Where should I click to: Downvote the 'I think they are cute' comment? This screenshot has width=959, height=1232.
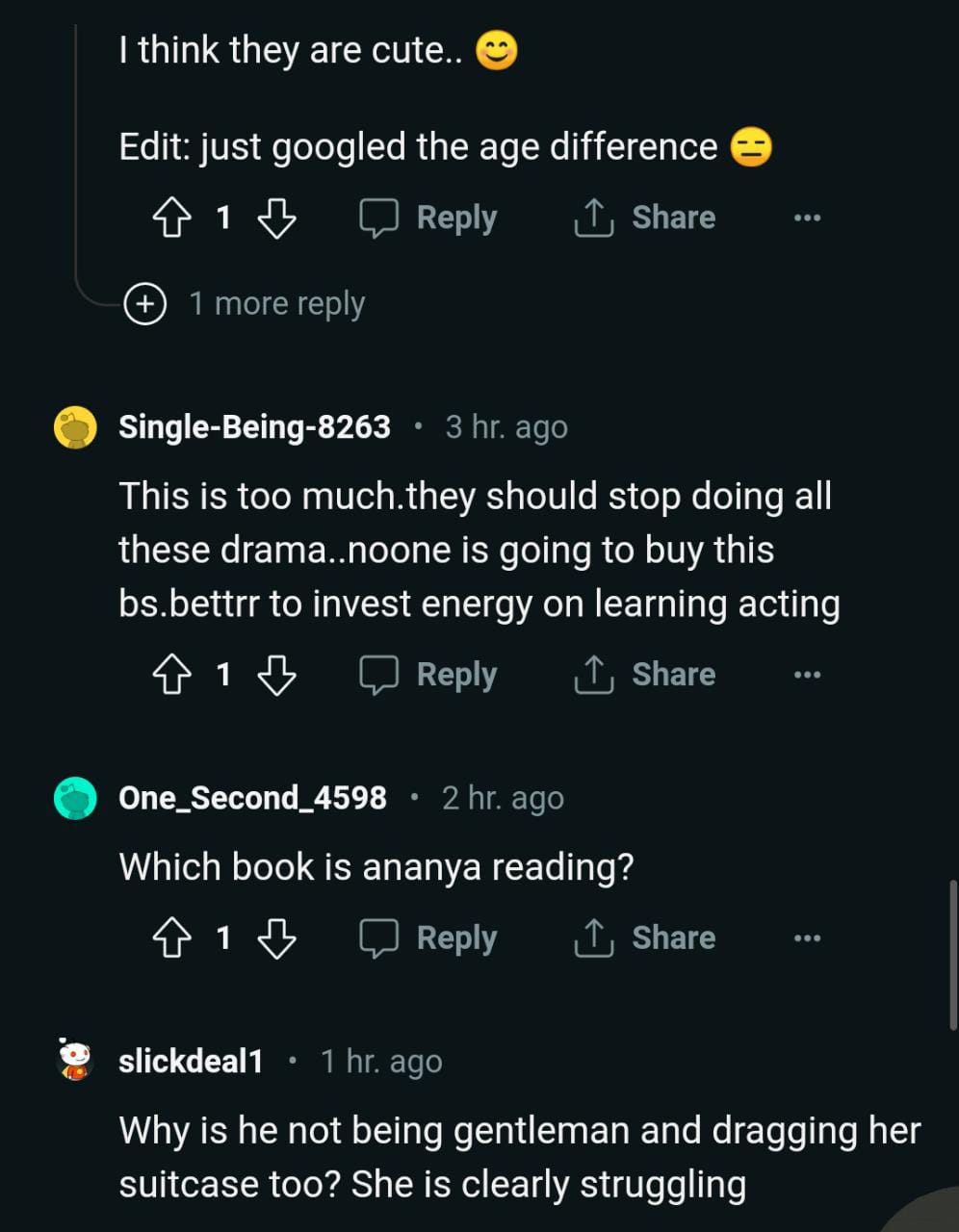[277, 218]
